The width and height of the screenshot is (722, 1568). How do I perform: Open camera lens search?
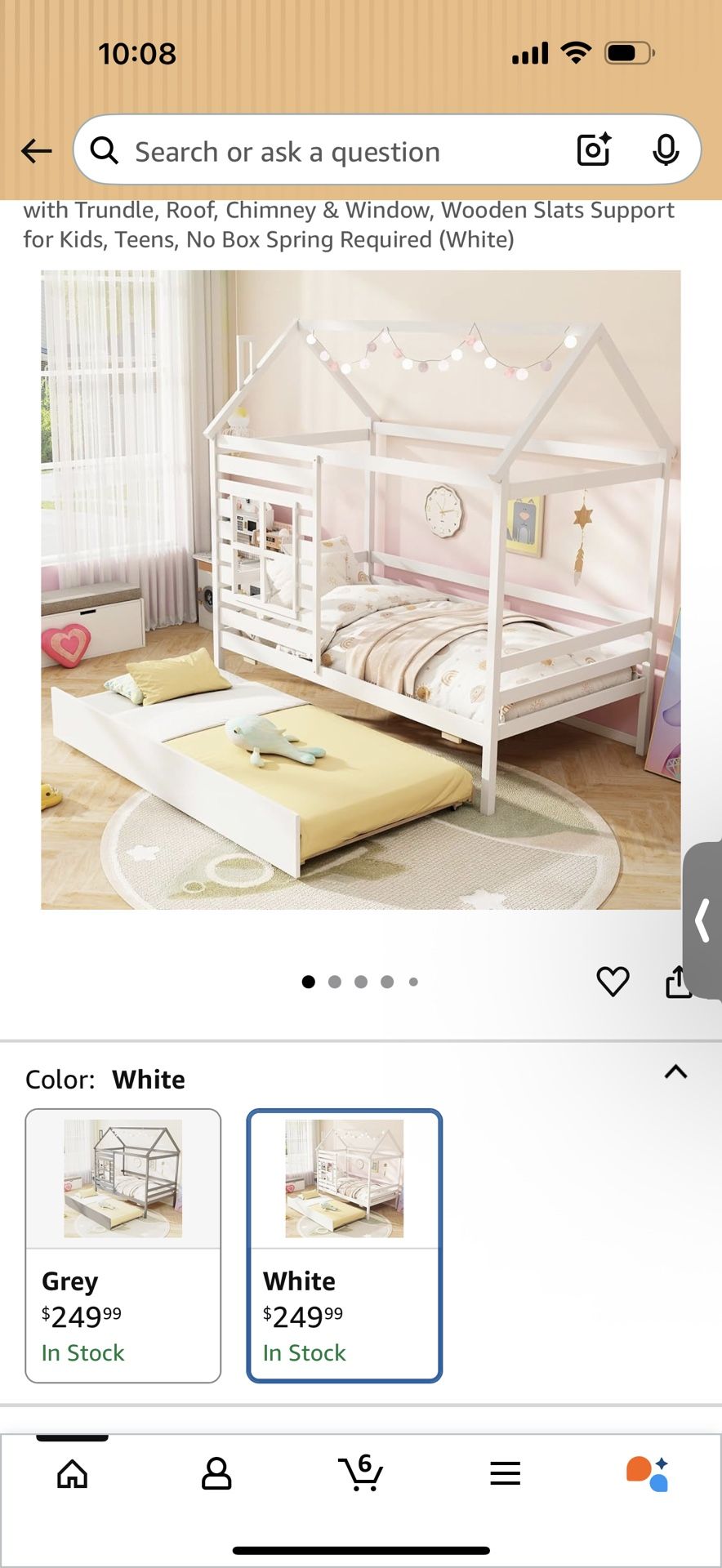[x=594, y=150]
